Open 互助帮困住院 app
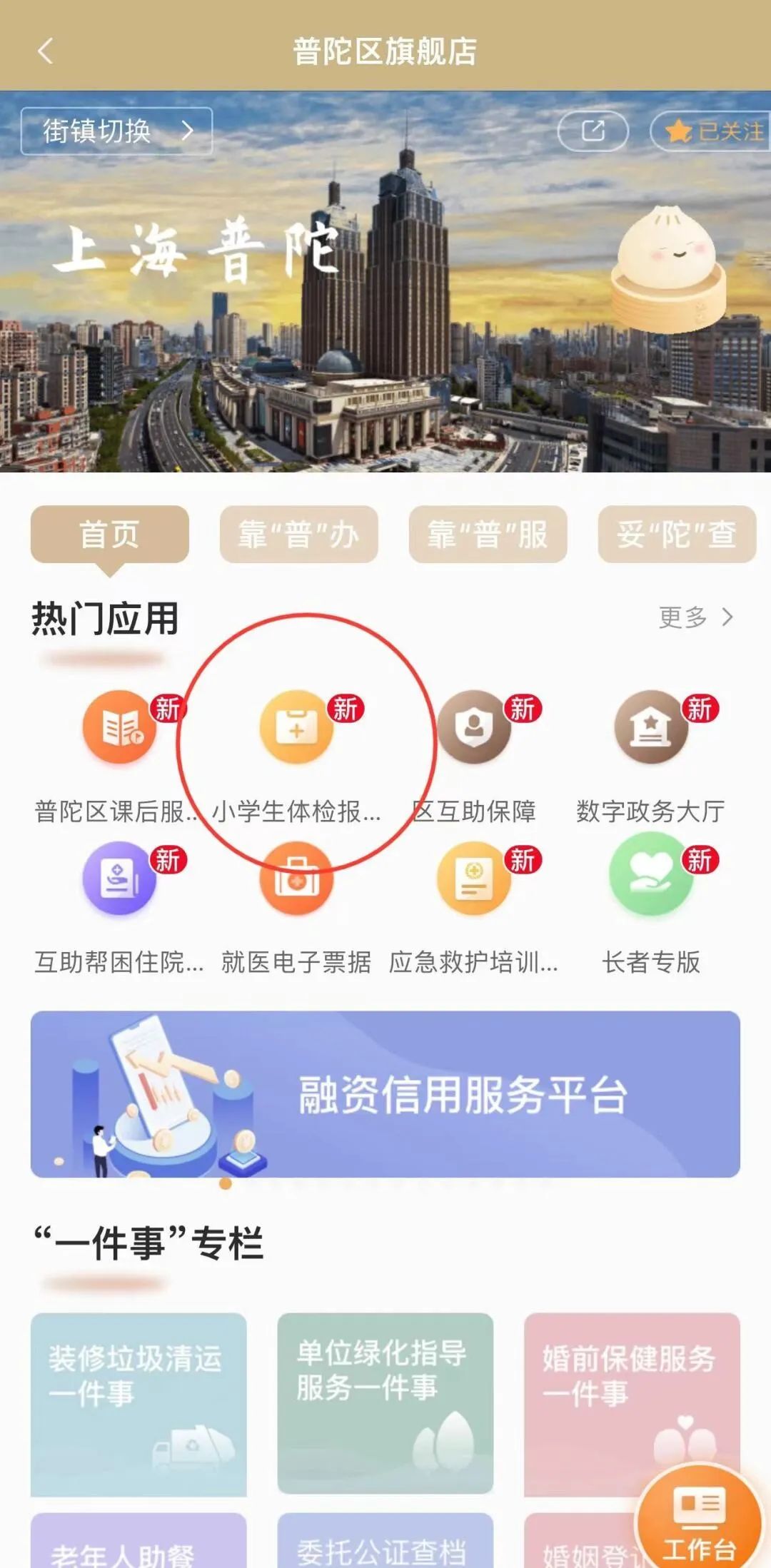 click(119, 879)
